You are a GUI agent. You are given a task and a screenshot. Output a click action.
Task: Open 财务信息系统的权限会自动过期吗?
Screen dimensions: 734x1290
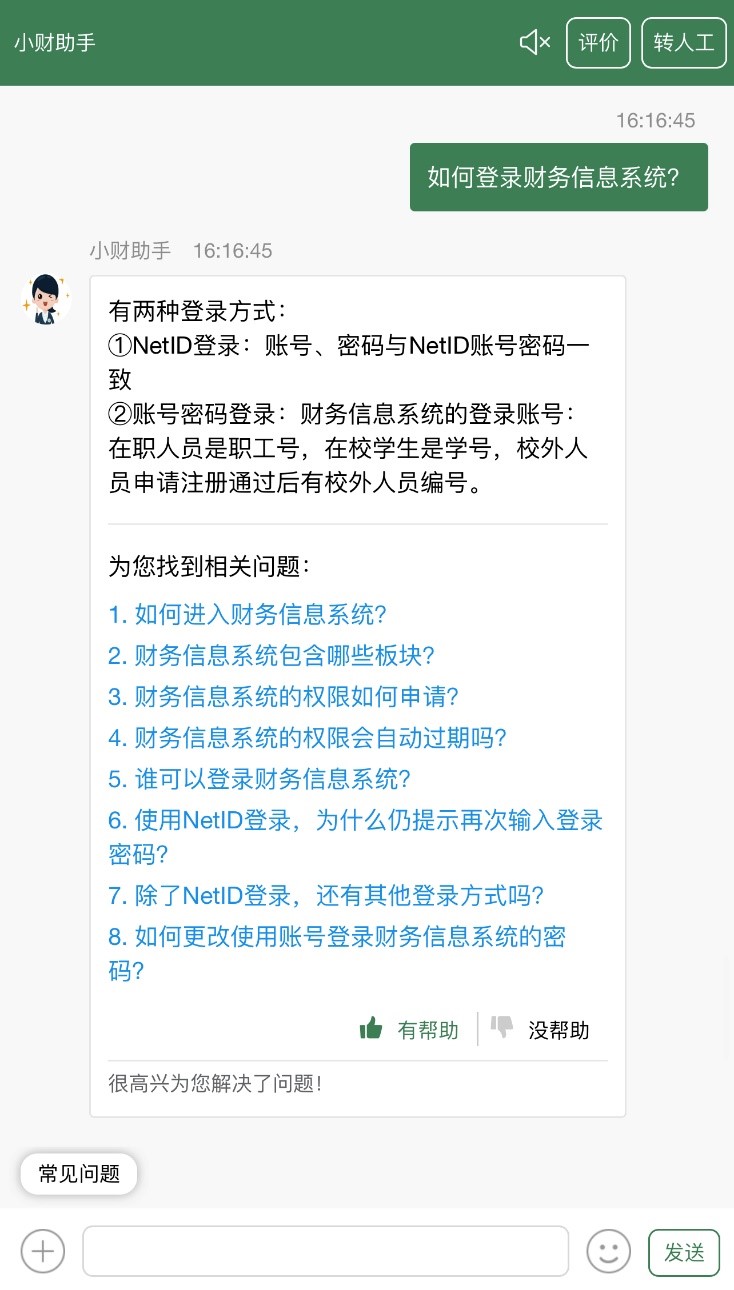(307, 737)
